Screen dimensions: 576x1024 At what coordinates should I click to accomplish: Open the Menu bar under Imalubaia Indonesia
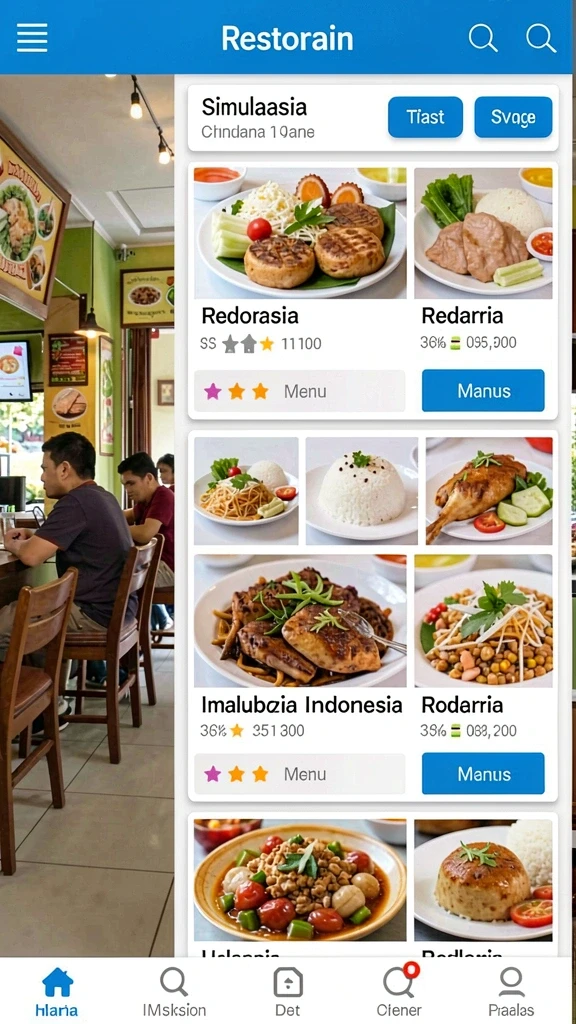tap(299, 774)
